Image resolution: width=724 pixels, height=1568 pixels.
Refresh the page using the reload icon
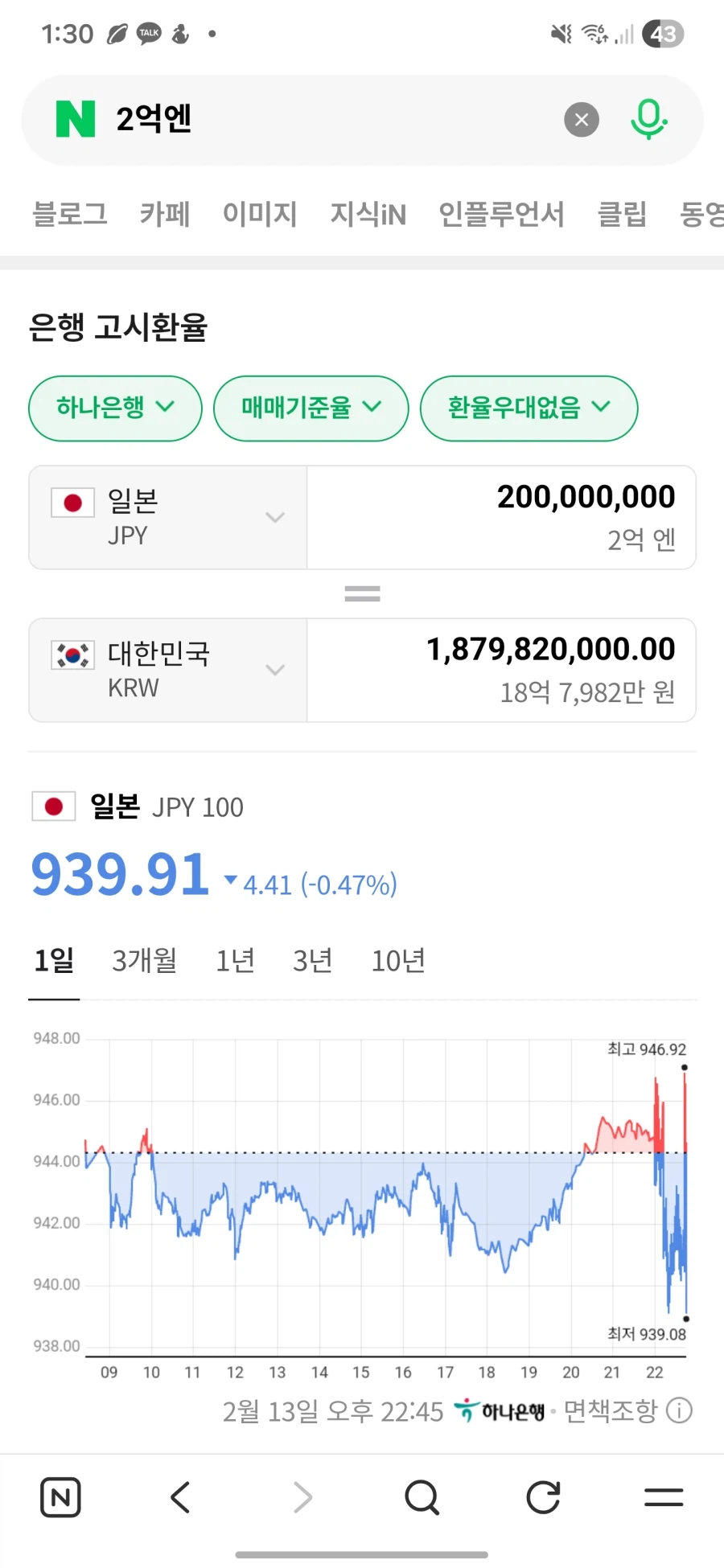[542, 1497]
